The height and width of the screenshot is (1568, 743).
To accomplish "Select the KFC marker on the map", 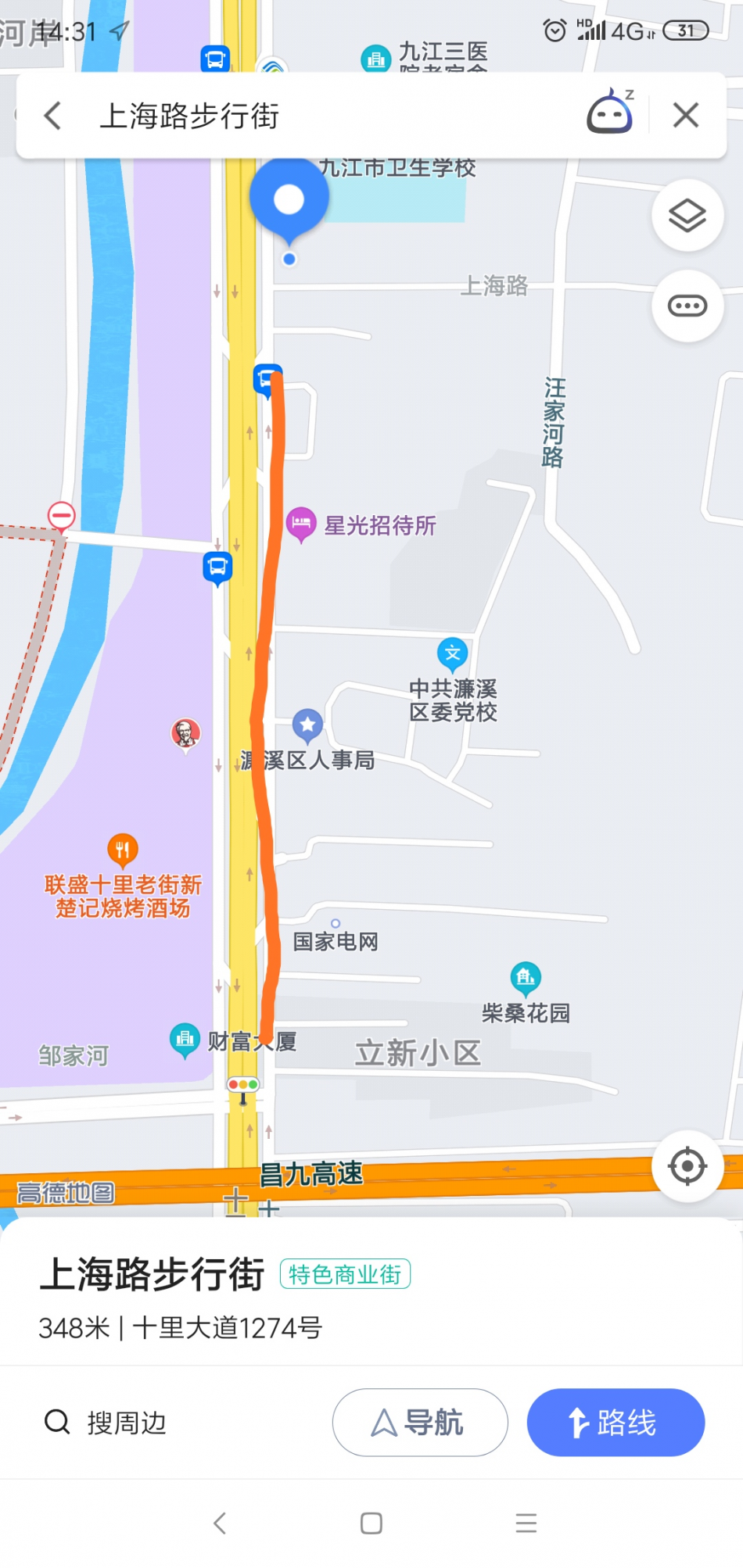I will pyautogui.click(x=186, y=735).
